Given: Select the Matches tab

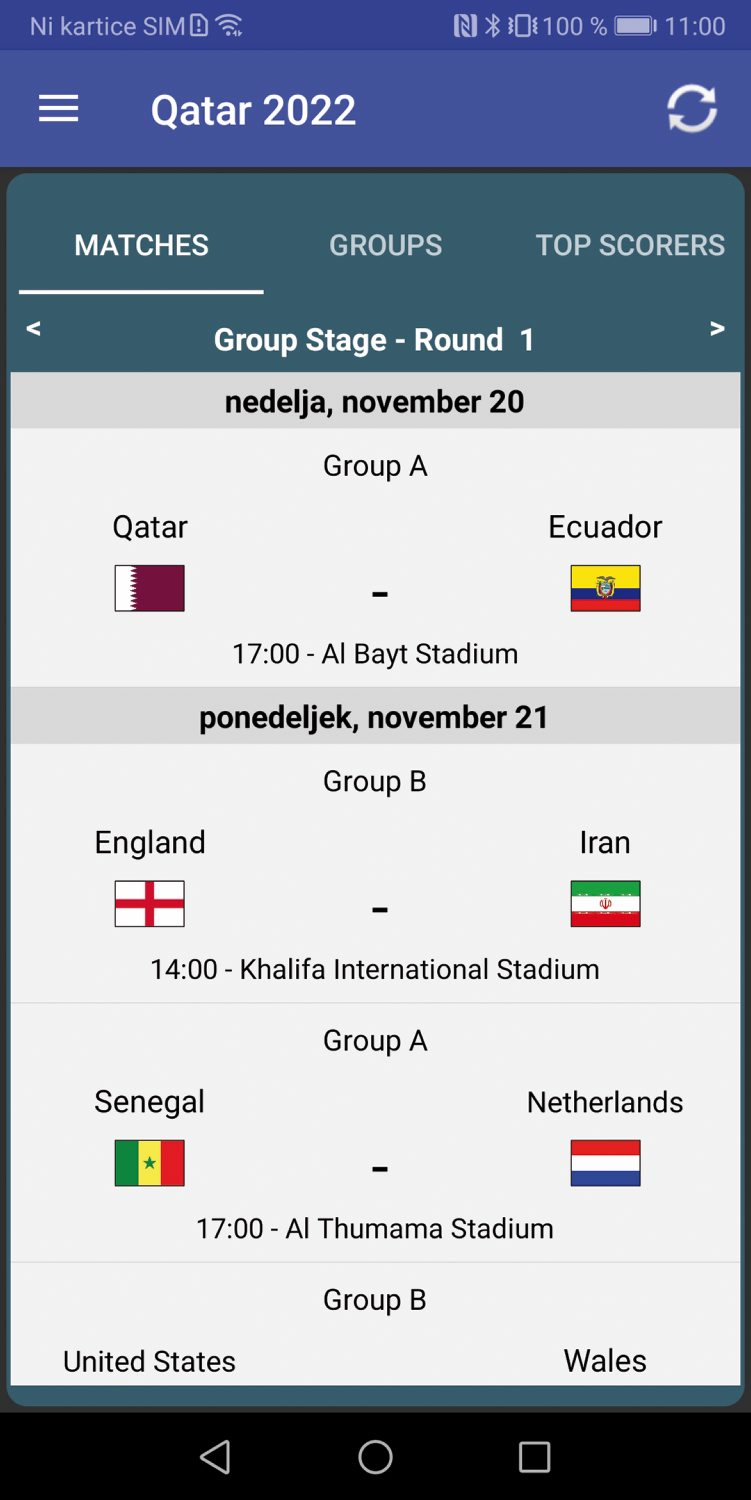Looking at the screenshot, I should click(x=141, y=245).
